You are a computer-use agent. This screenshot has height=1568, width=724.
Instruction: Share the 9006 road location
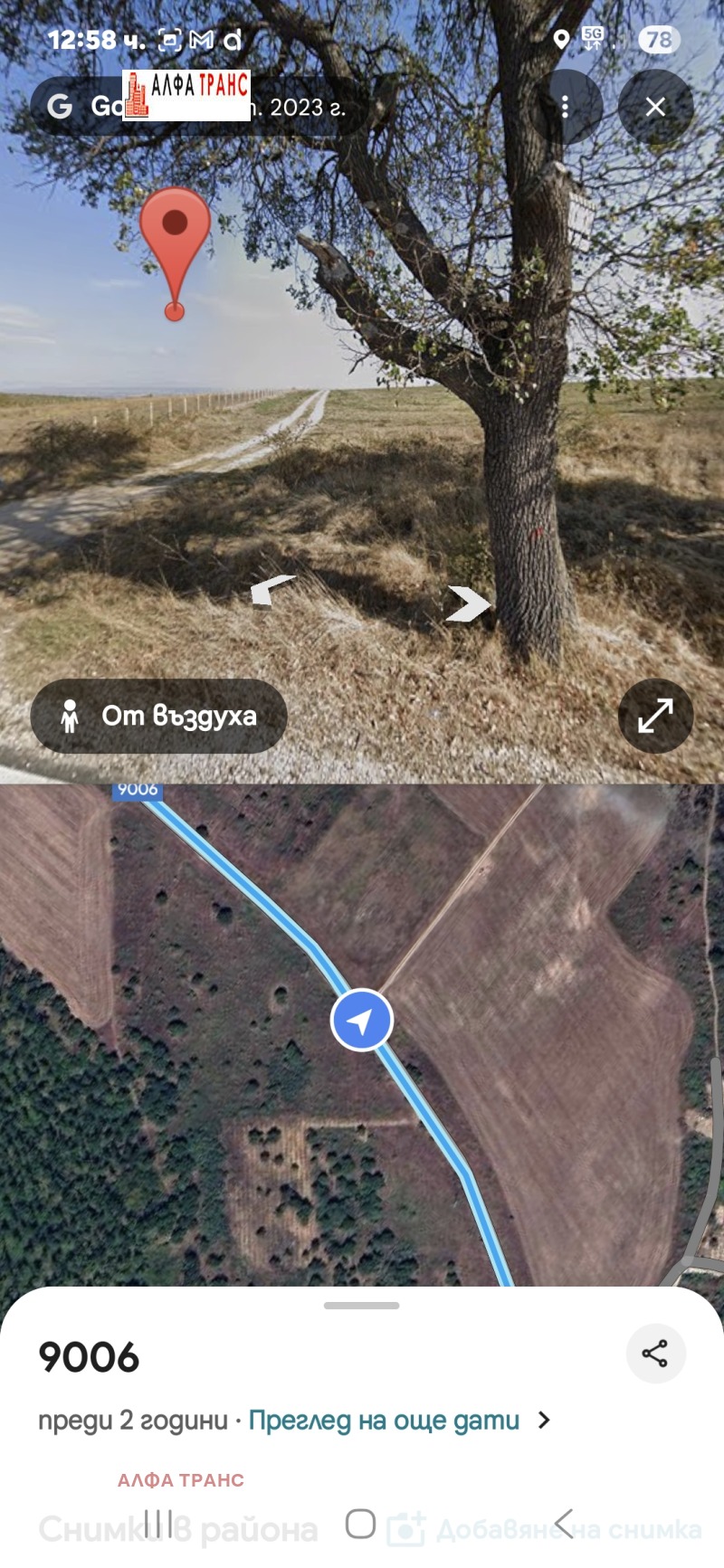[x=655, y=1354]
